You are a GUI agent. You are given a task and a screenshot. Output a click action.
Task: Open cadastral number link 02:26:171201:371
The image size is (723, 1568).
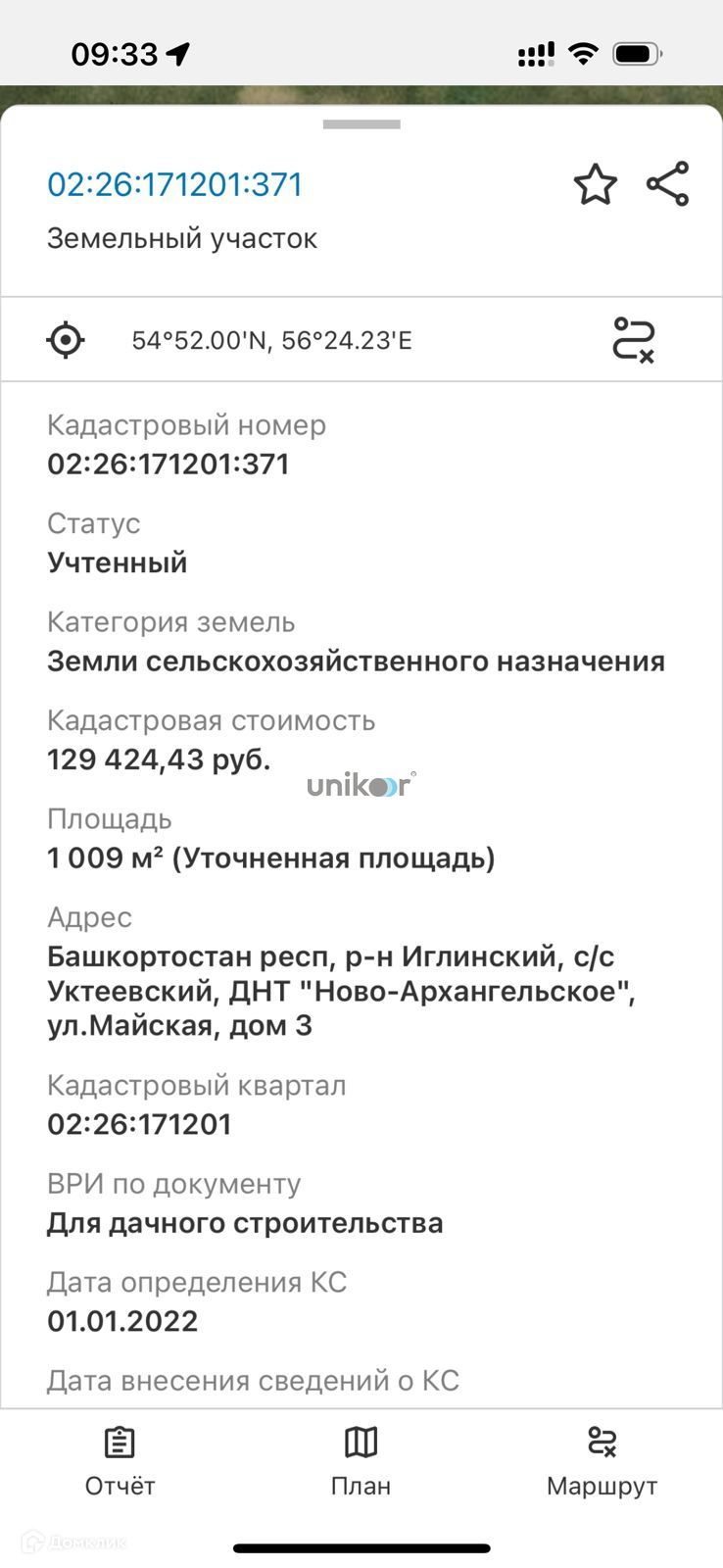pos(175,185)
